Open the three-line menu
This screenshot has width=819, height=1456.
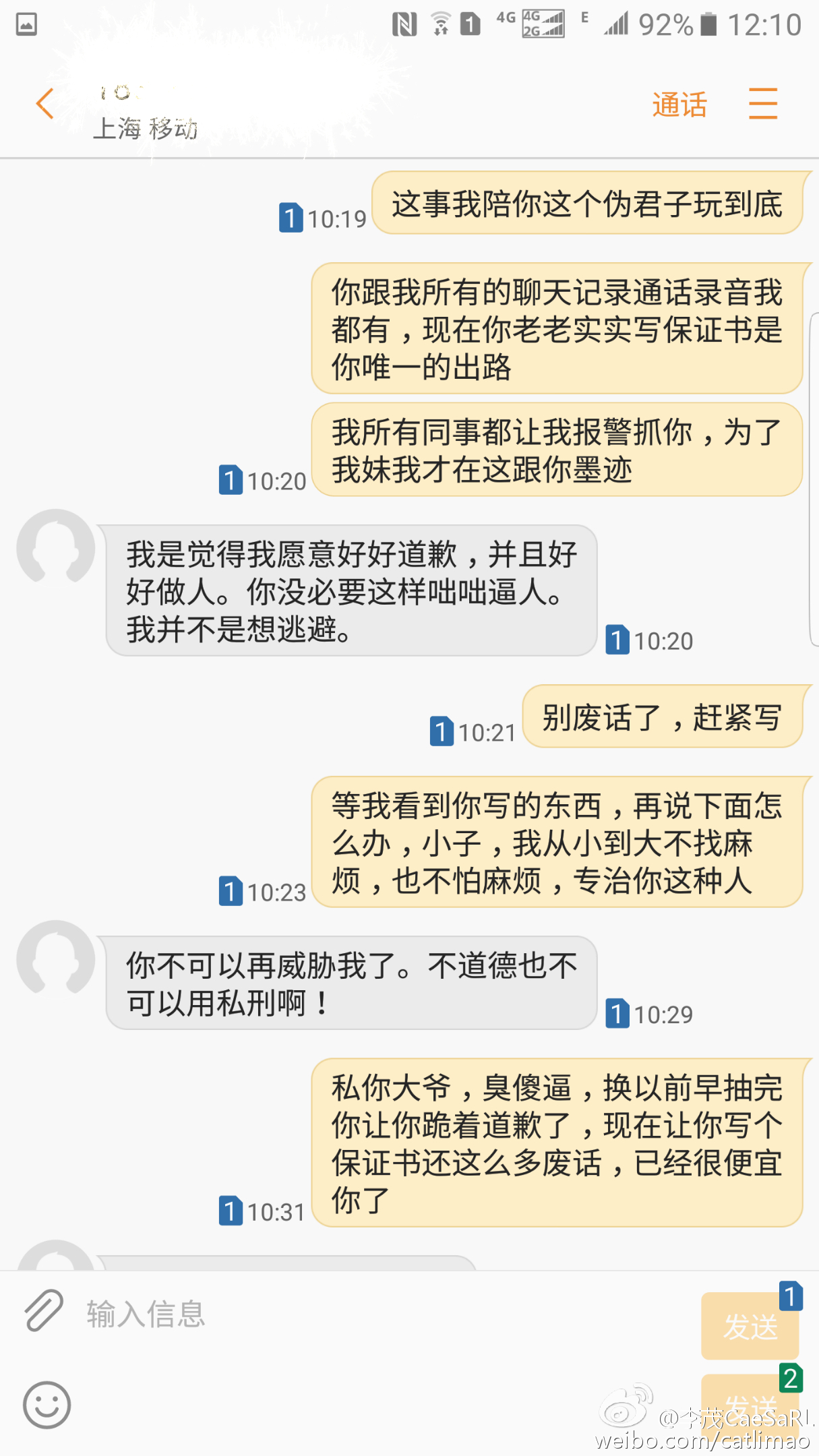click(x=763, y=104)
